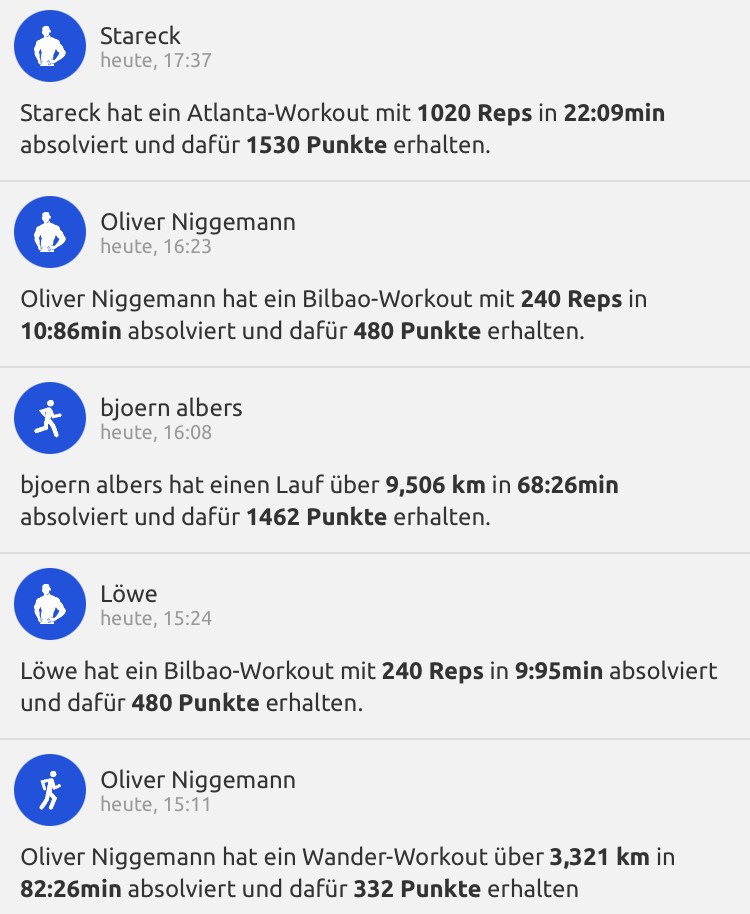Click Löwe's workout avatar icon

49,604
